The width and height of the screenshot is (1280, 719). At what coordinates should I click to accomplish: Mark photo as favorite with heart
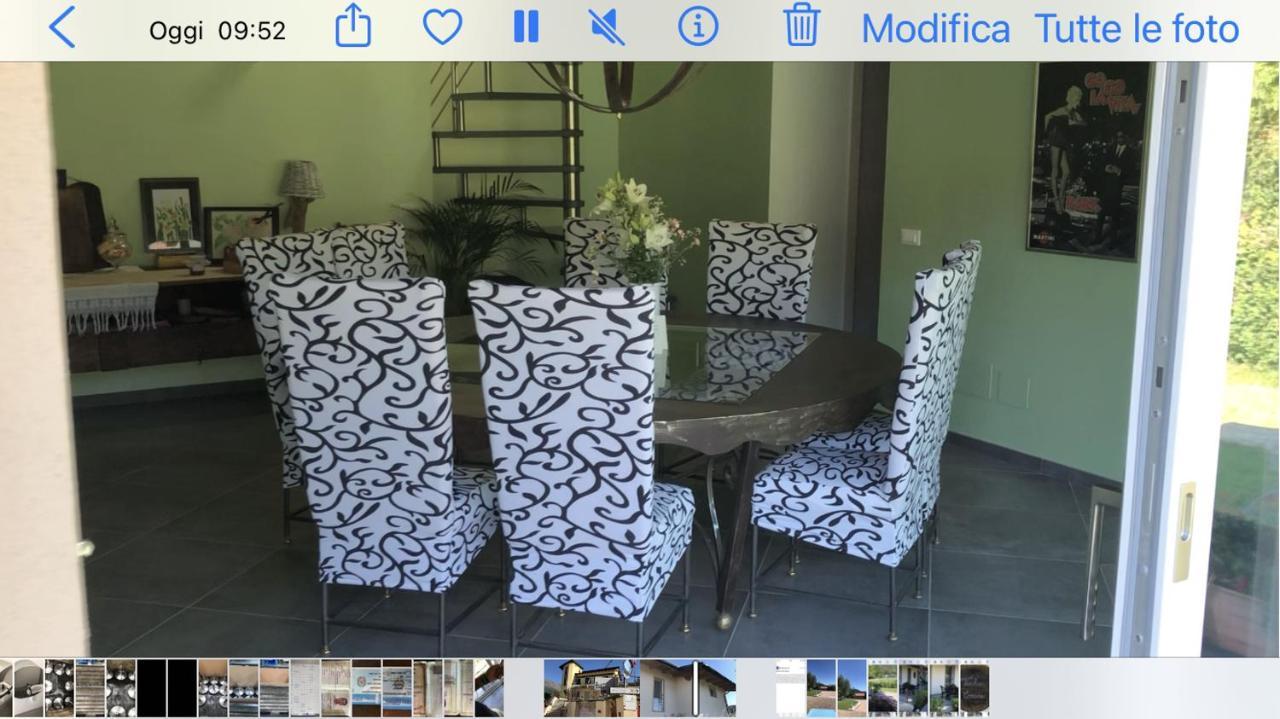pos(442,27)
